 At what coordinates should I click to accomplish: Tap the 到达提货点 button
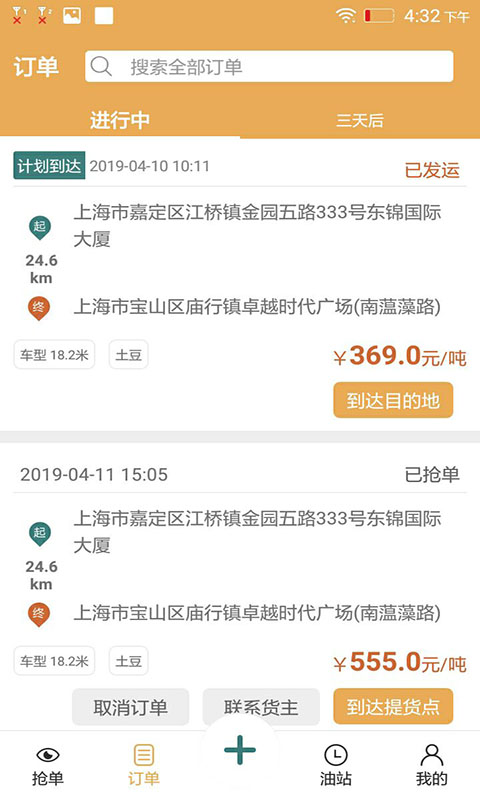(x=393, y=707)
